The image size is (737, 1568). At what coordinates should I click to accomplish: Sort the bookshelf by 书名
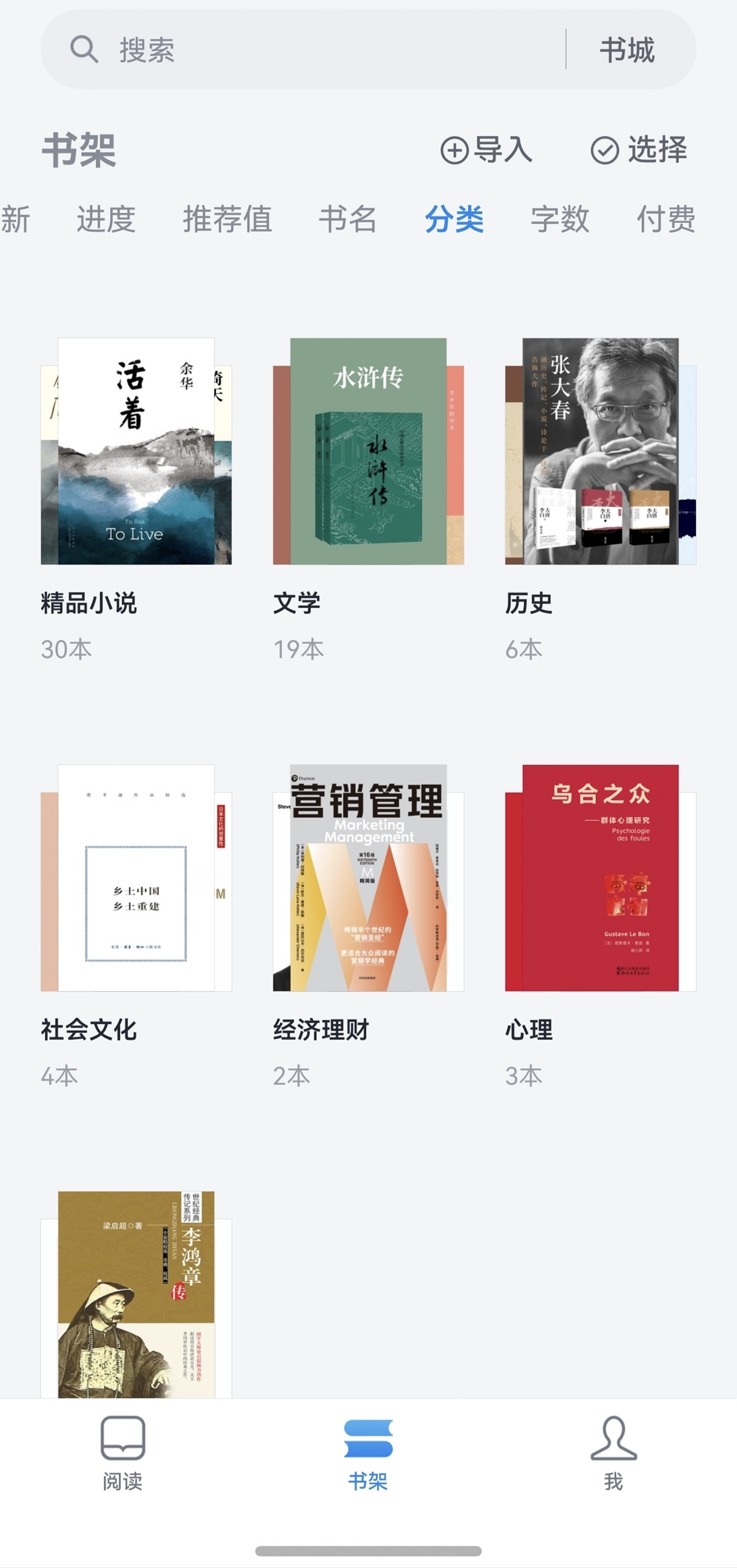click(x=348, y=219)
